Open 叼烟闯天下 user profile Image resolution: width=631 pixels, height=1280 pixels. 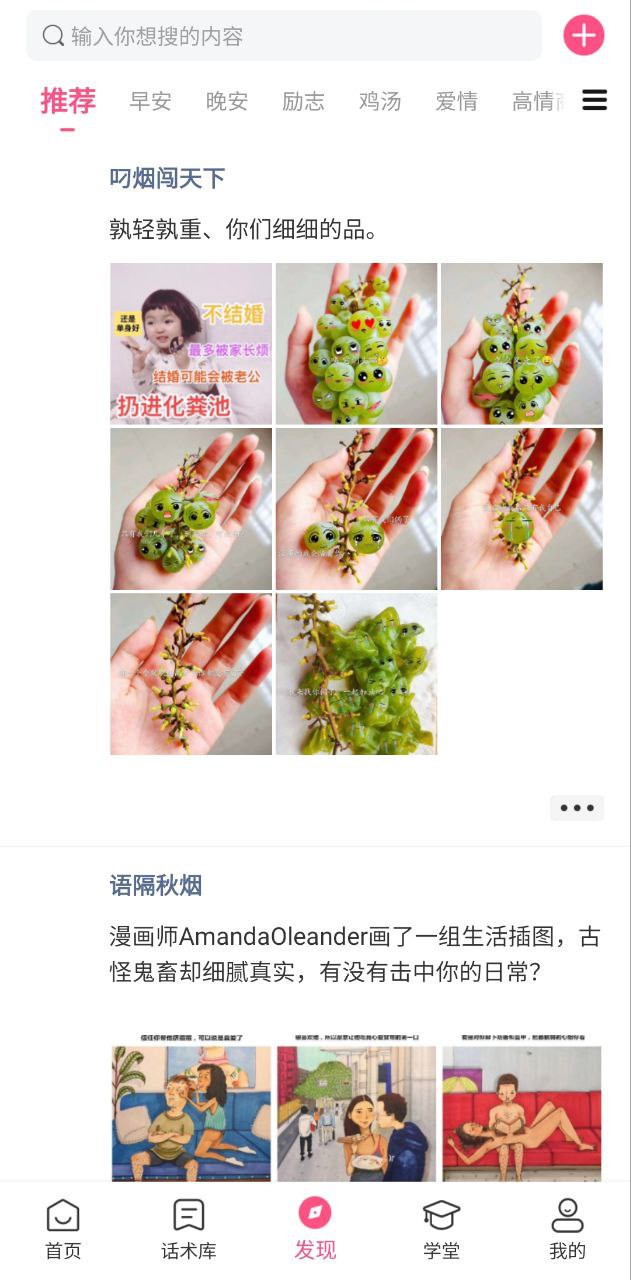(x=167, y=179)
